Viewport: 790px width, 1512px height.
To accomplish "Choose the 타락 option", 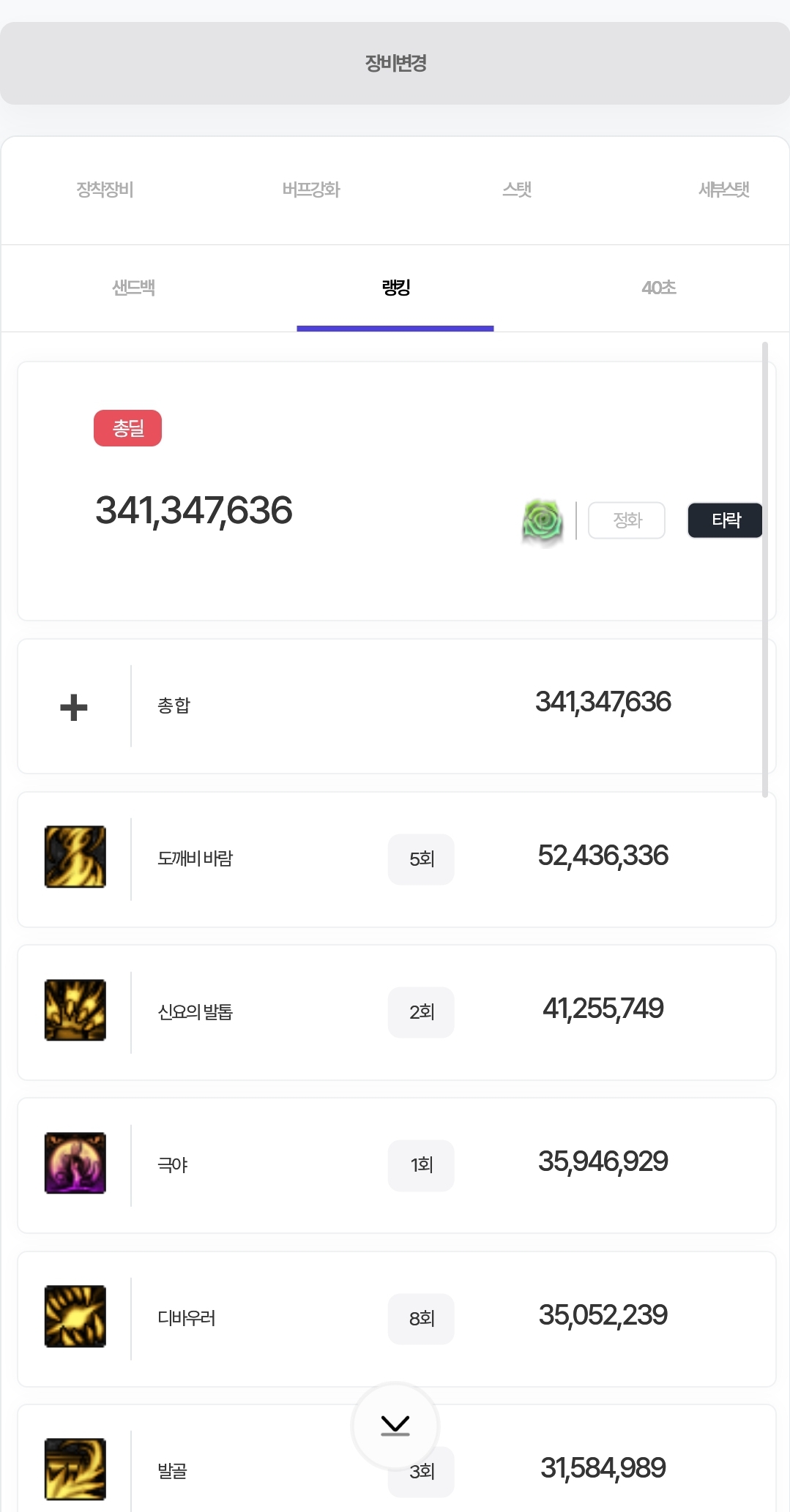I will (725, 520).
